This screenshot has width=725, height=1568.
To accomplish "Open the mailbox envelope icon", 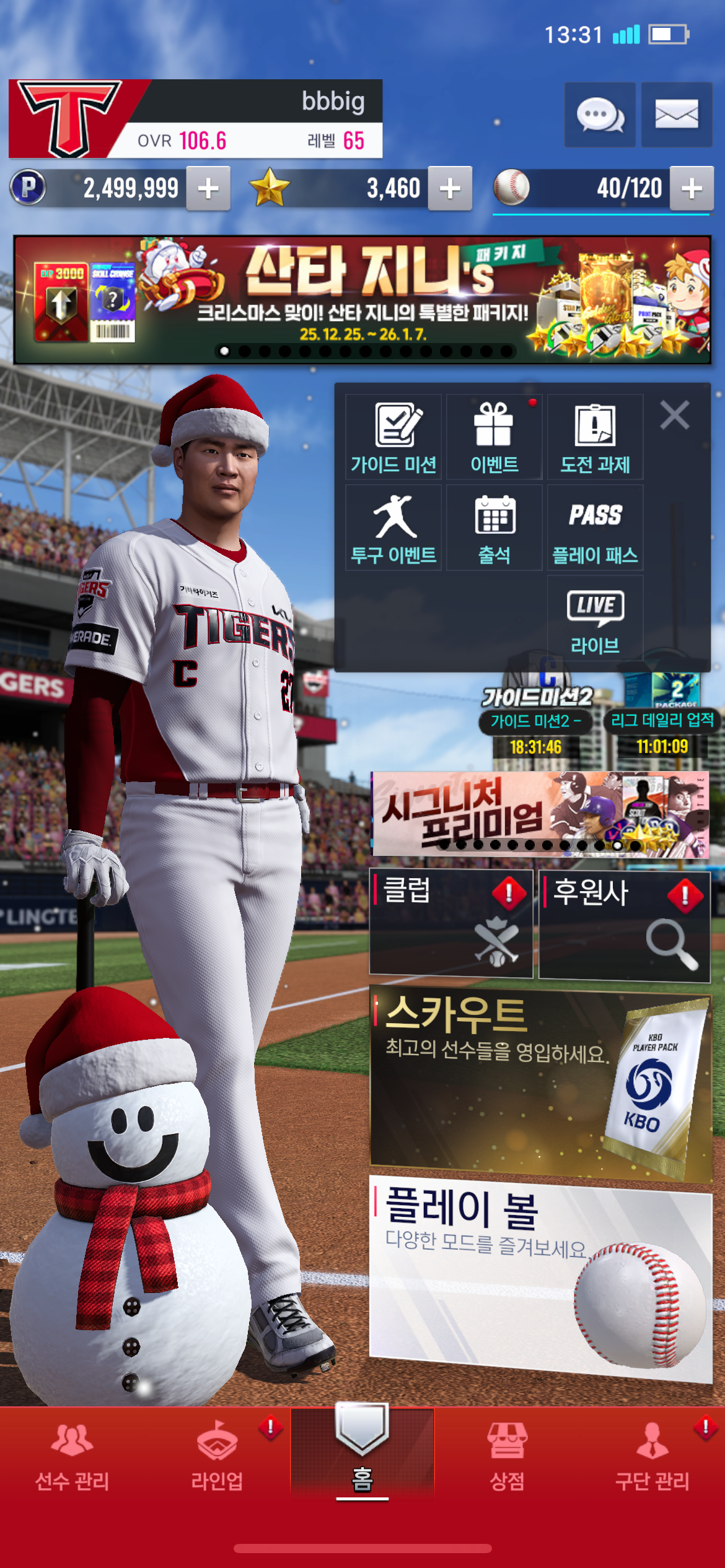I will pyautogui.click(x=676, y=115).
